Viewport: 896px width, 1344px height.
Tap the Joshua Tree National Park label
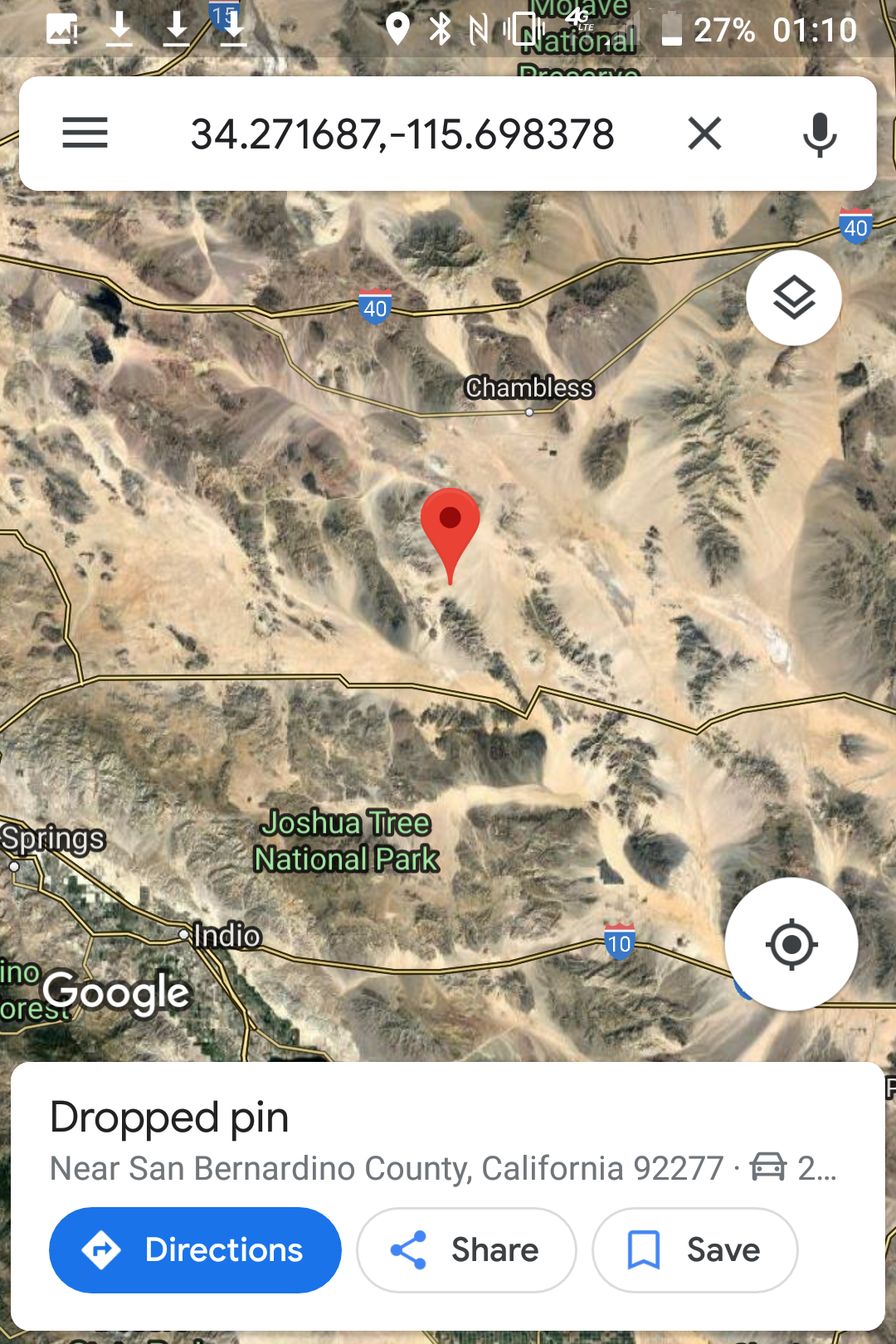point(346,840)
